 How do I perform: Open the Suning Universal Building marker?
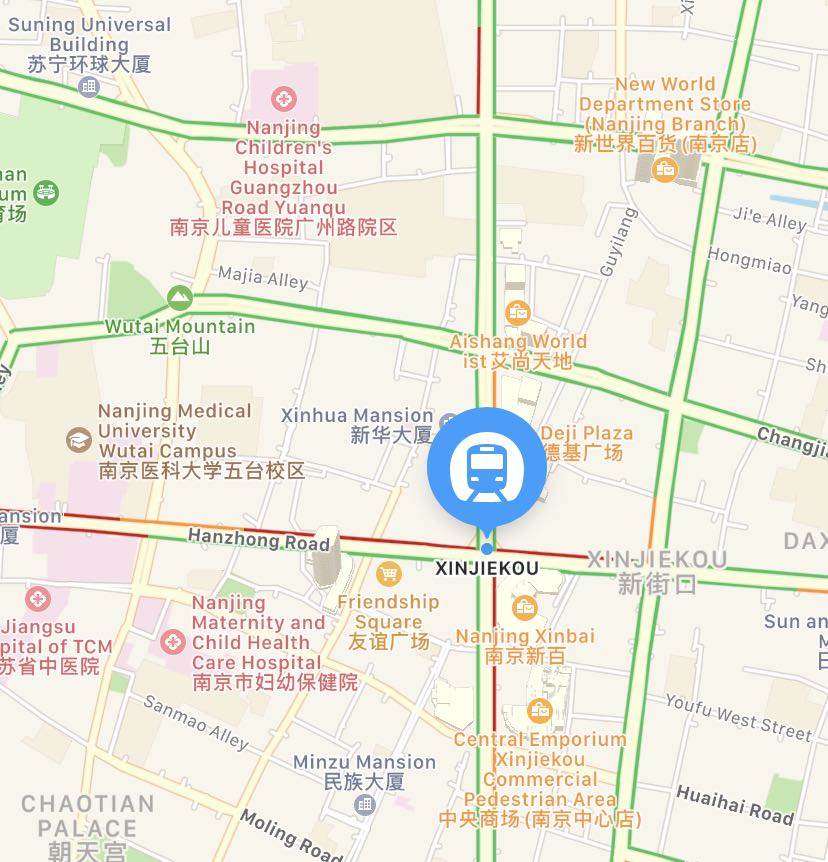(x=89, y=86)
